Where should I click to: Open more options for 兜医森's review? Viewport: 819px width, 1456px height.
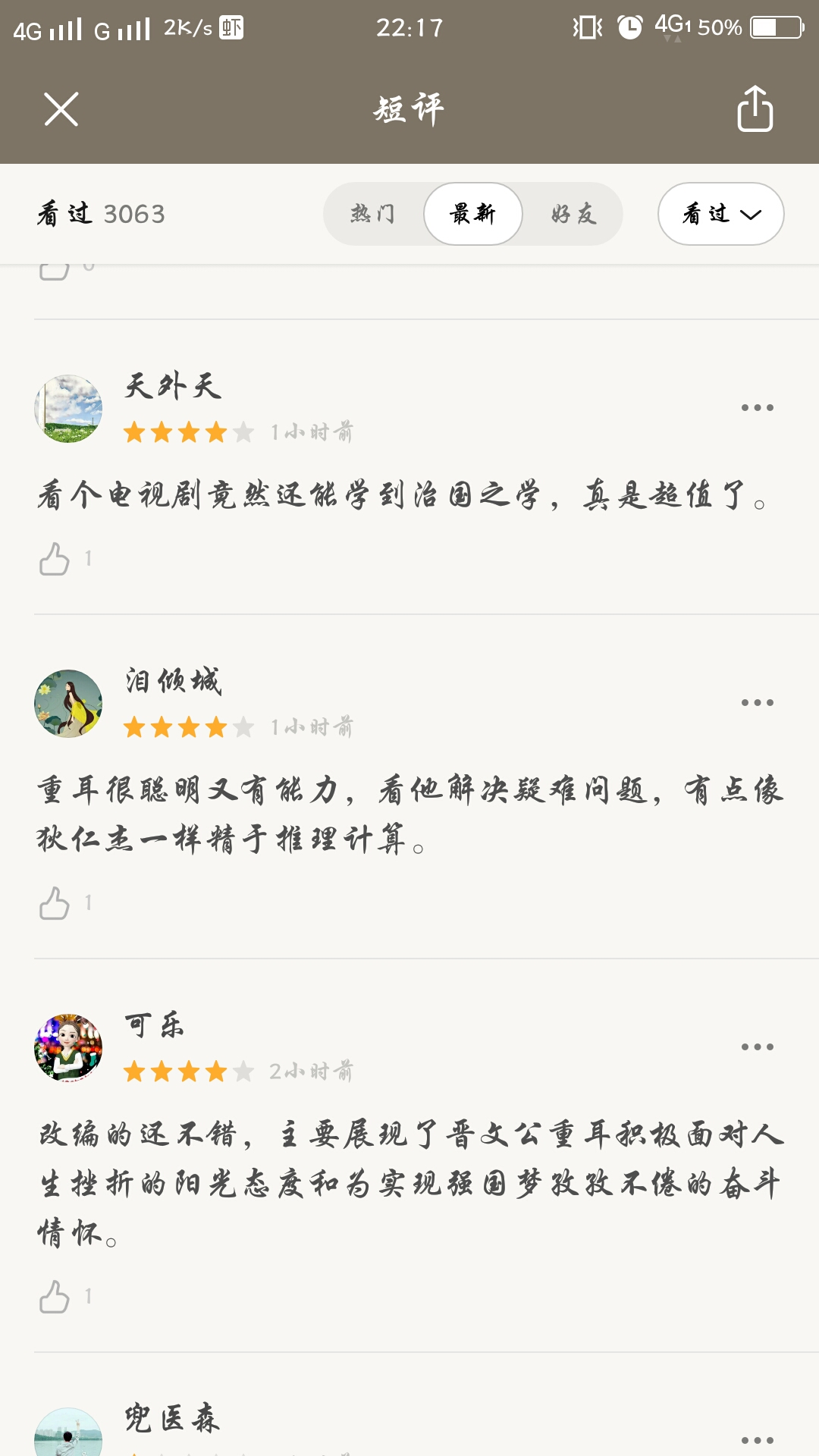pyautogui.click(x=757, y=1440)
